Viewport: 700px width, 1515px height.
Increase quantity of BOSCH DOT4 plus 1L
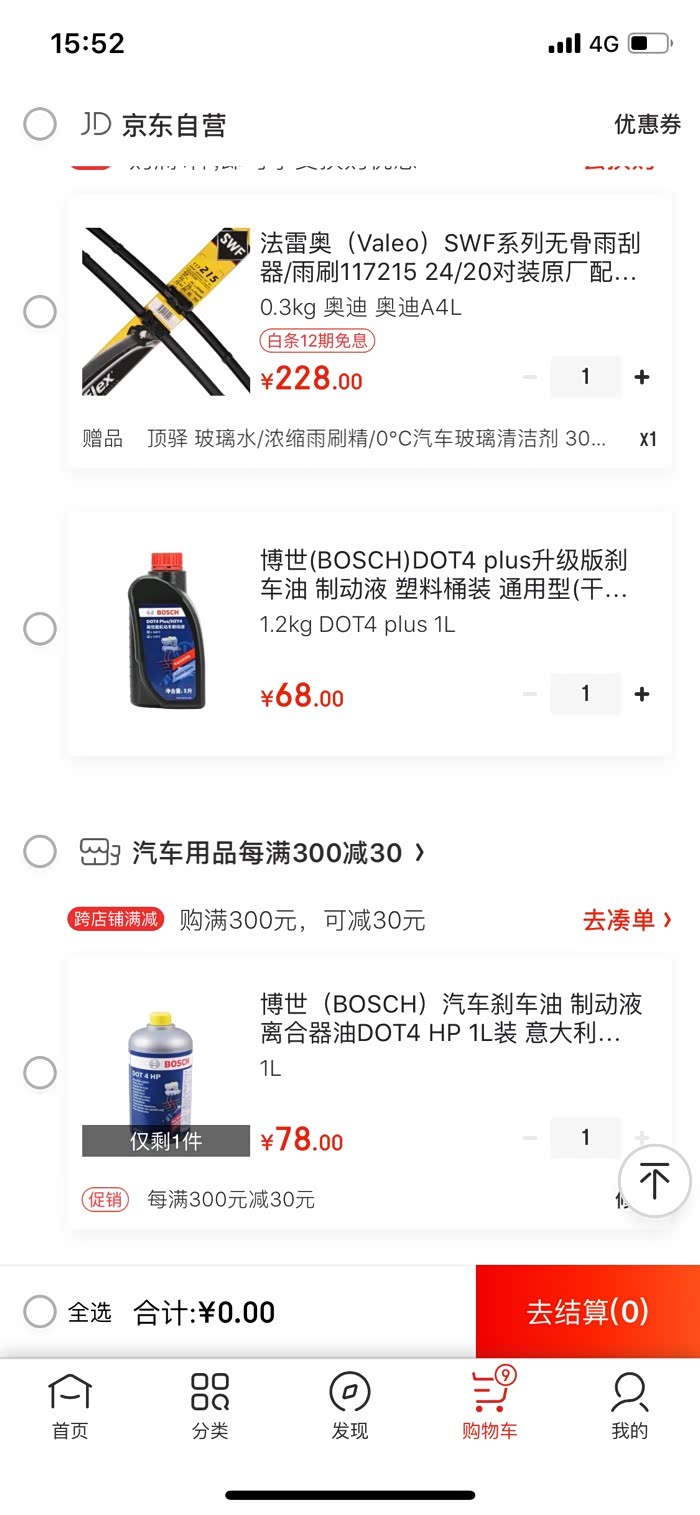tap(642, 694)
